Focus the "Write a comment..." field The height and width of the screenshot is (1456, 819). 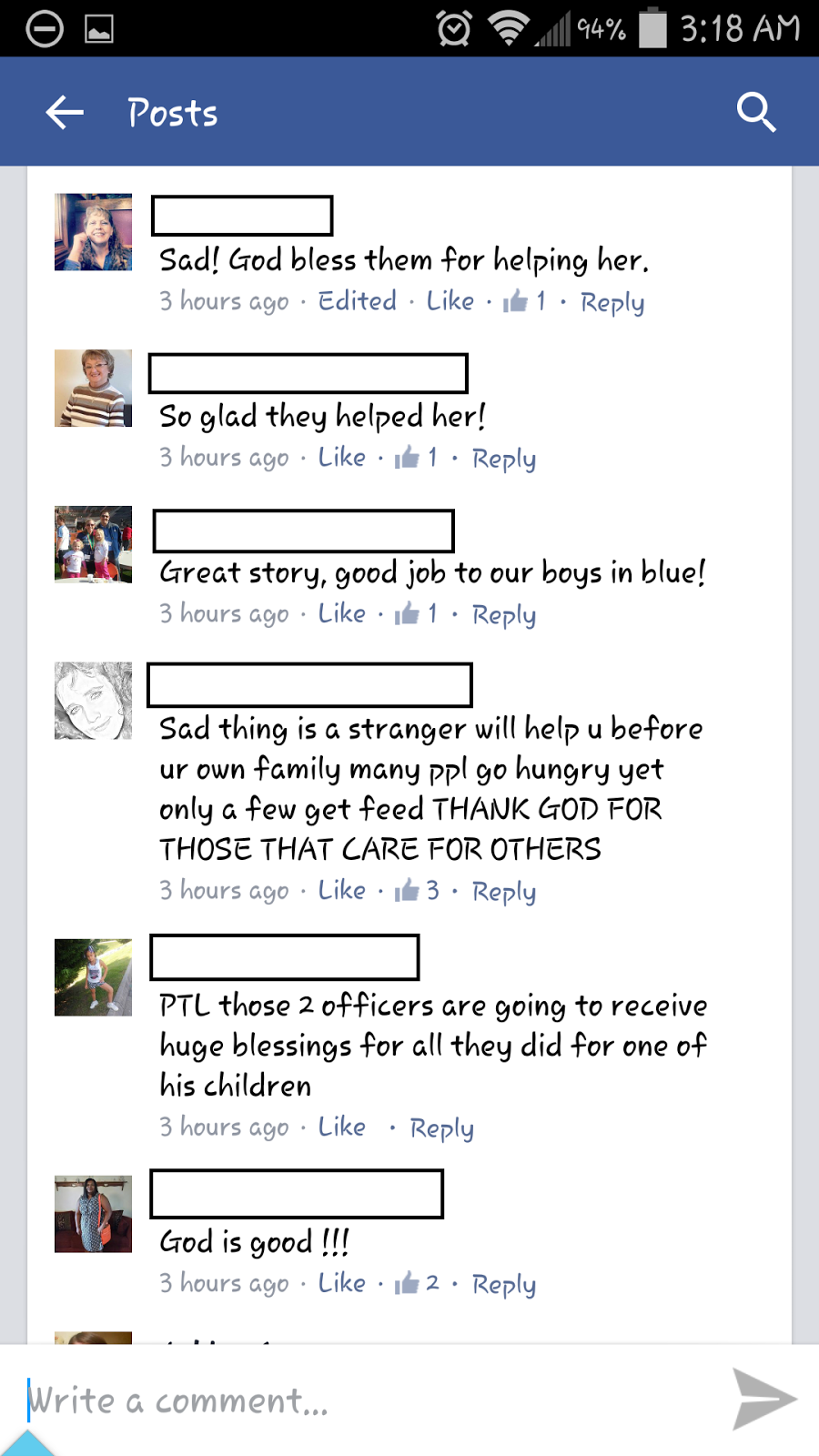coord(364,1401)
